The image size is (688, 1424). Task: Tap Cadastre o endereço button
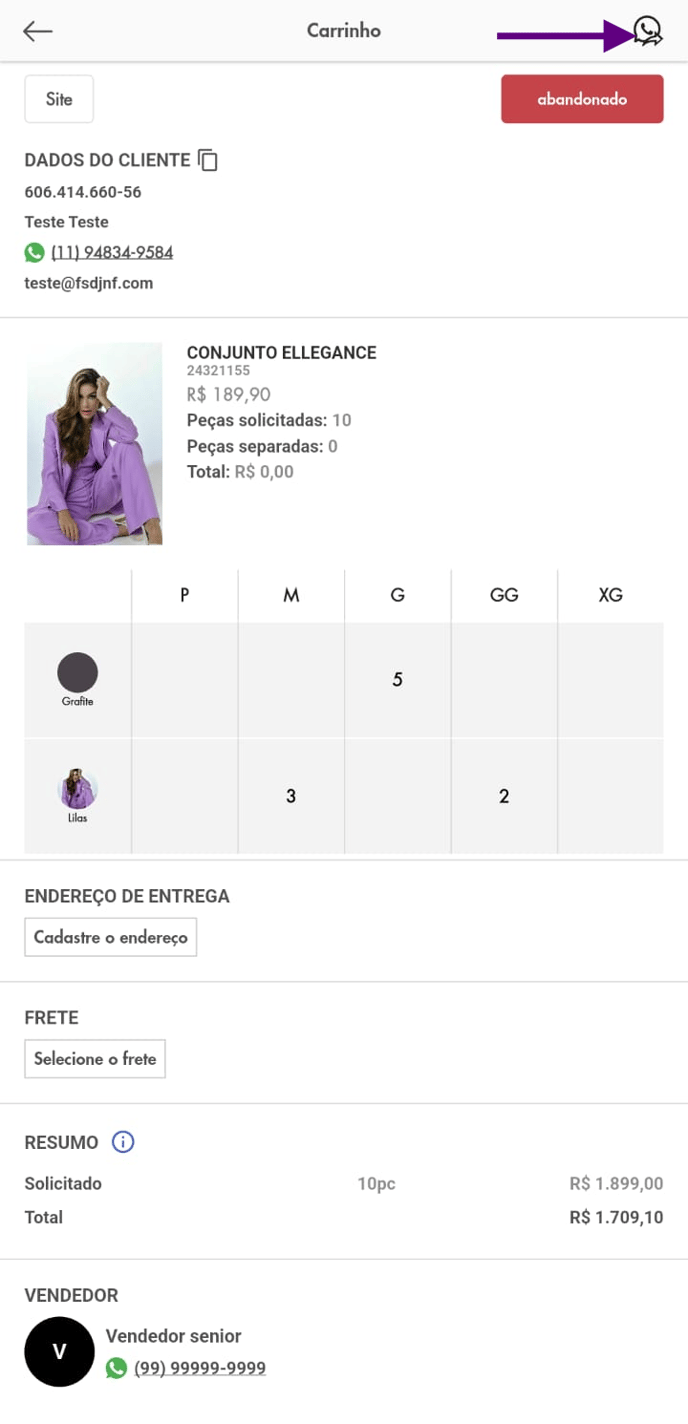coord(110,938)
